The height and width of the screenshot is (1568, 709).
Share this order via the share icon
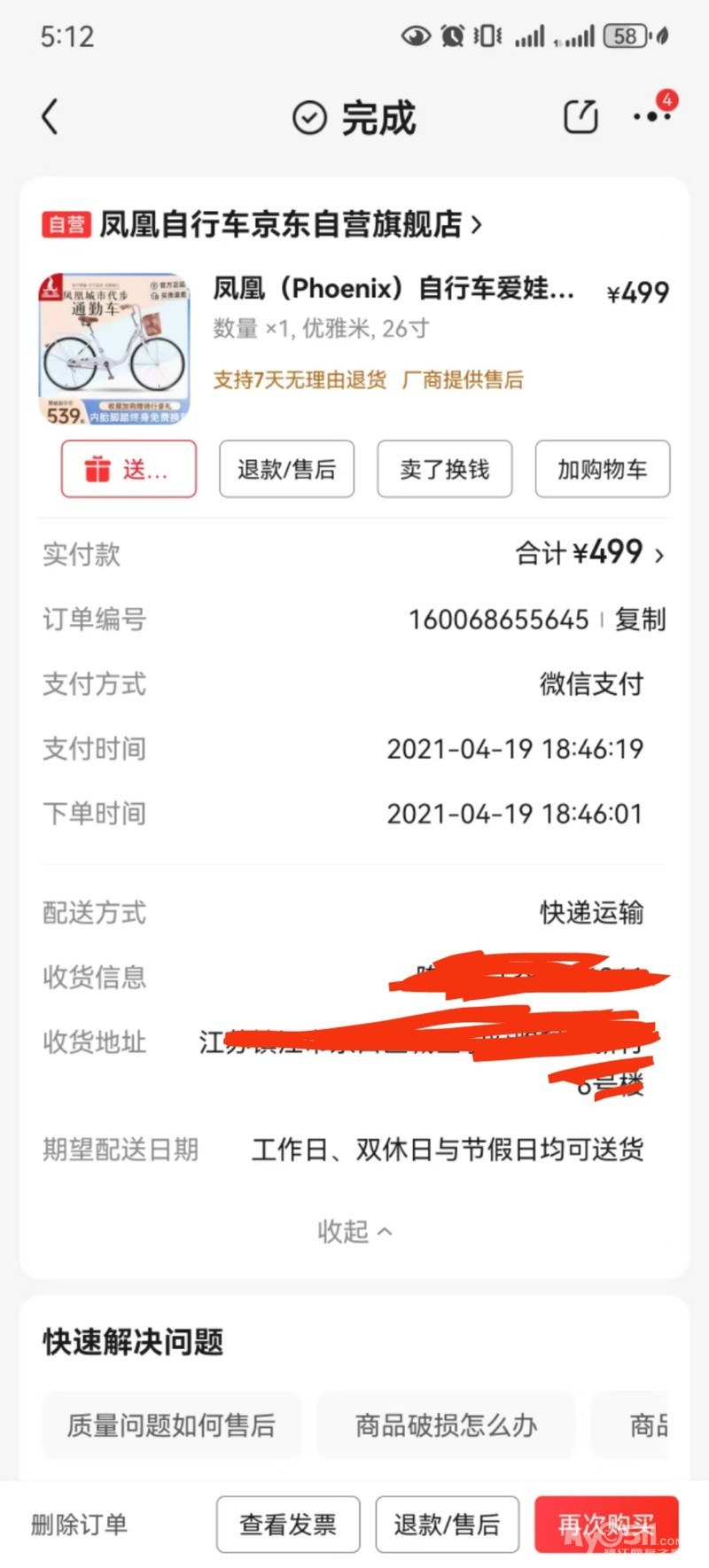580,117
